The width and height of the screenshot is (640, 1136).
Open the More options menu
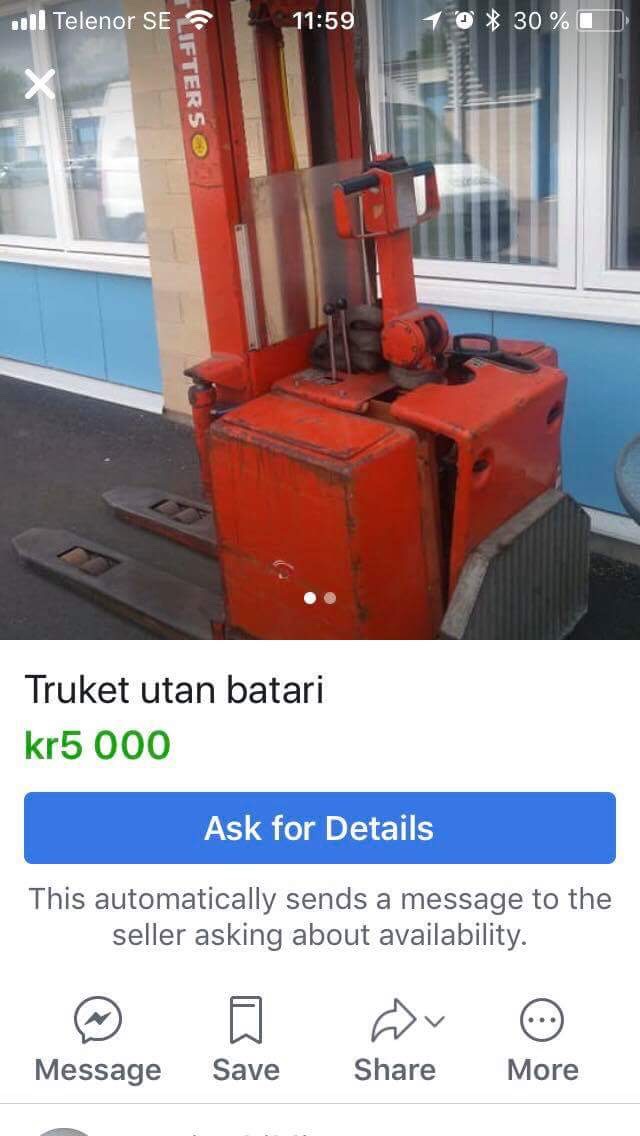(542, 1039)
